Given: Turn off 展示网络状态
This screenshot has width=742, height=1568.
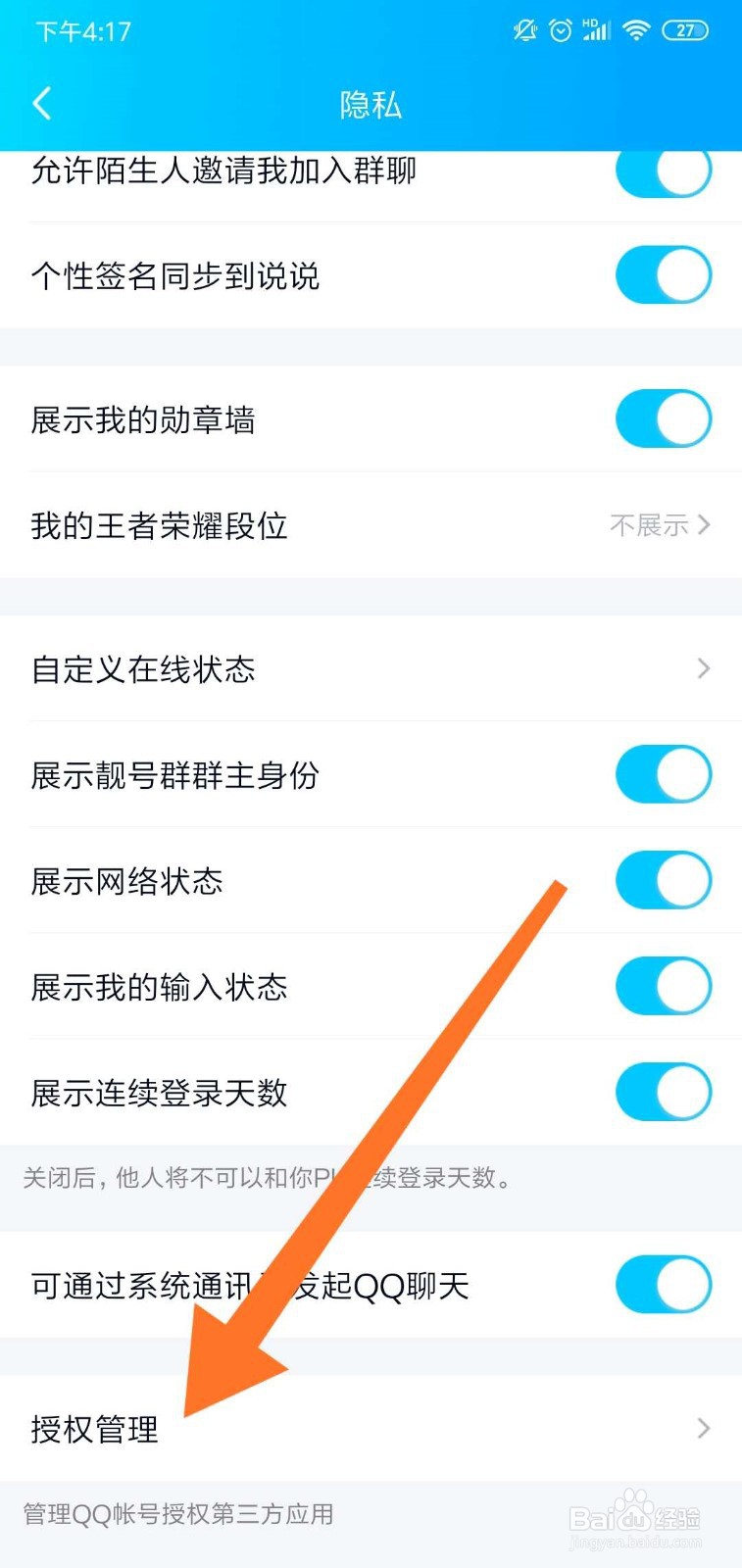Looking at the screenshot, I should click(664, 880).
